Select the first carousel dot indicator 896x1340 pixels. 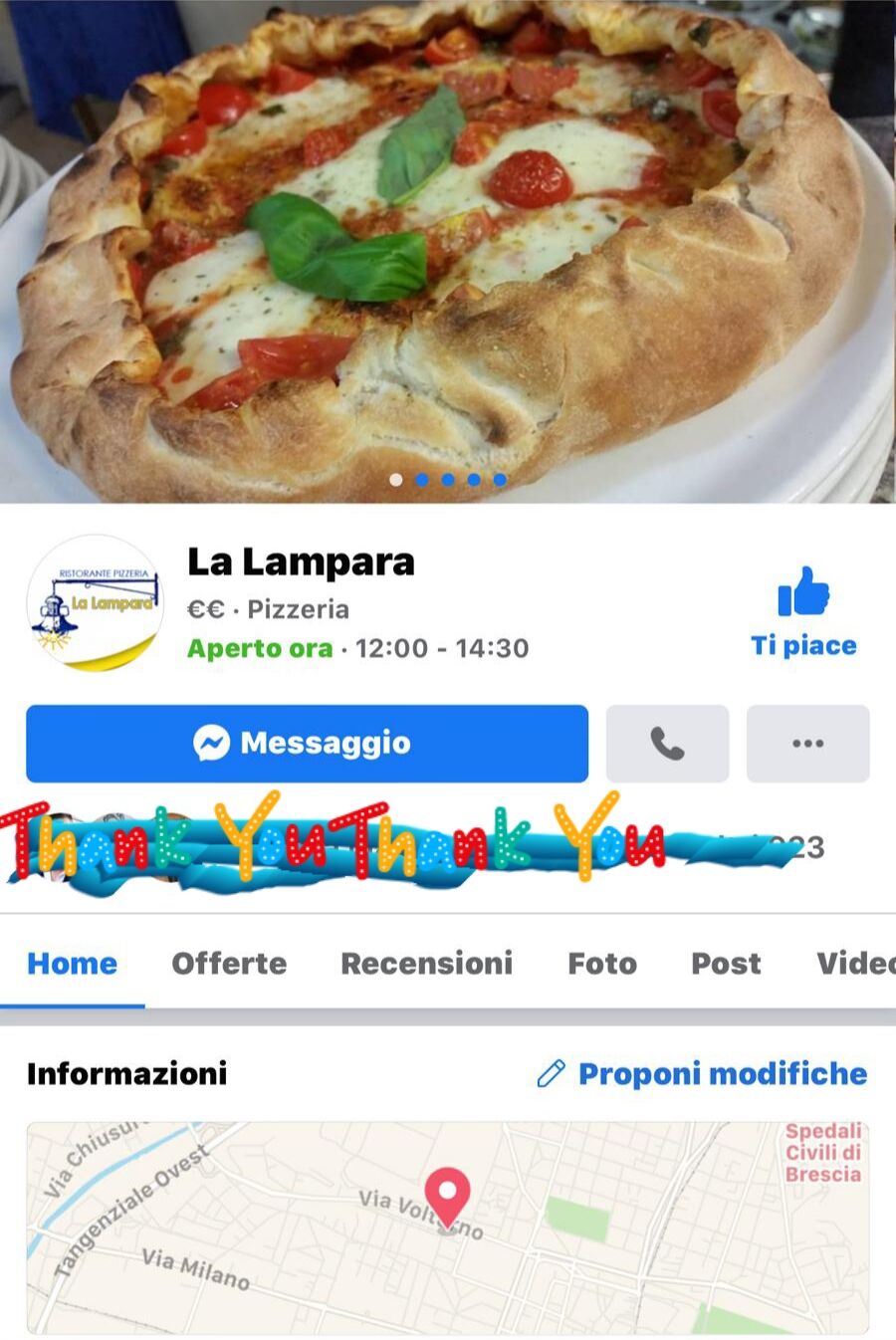(x=397, y=479)
